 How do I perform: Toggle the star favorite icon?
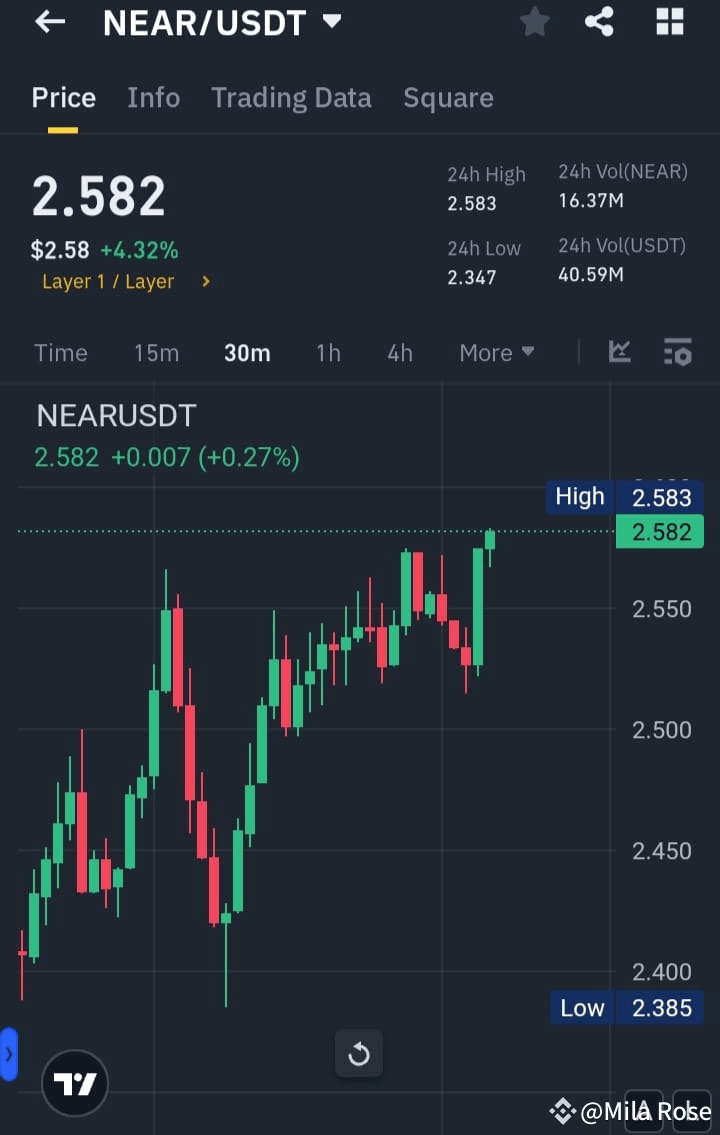tap(534, 21)
